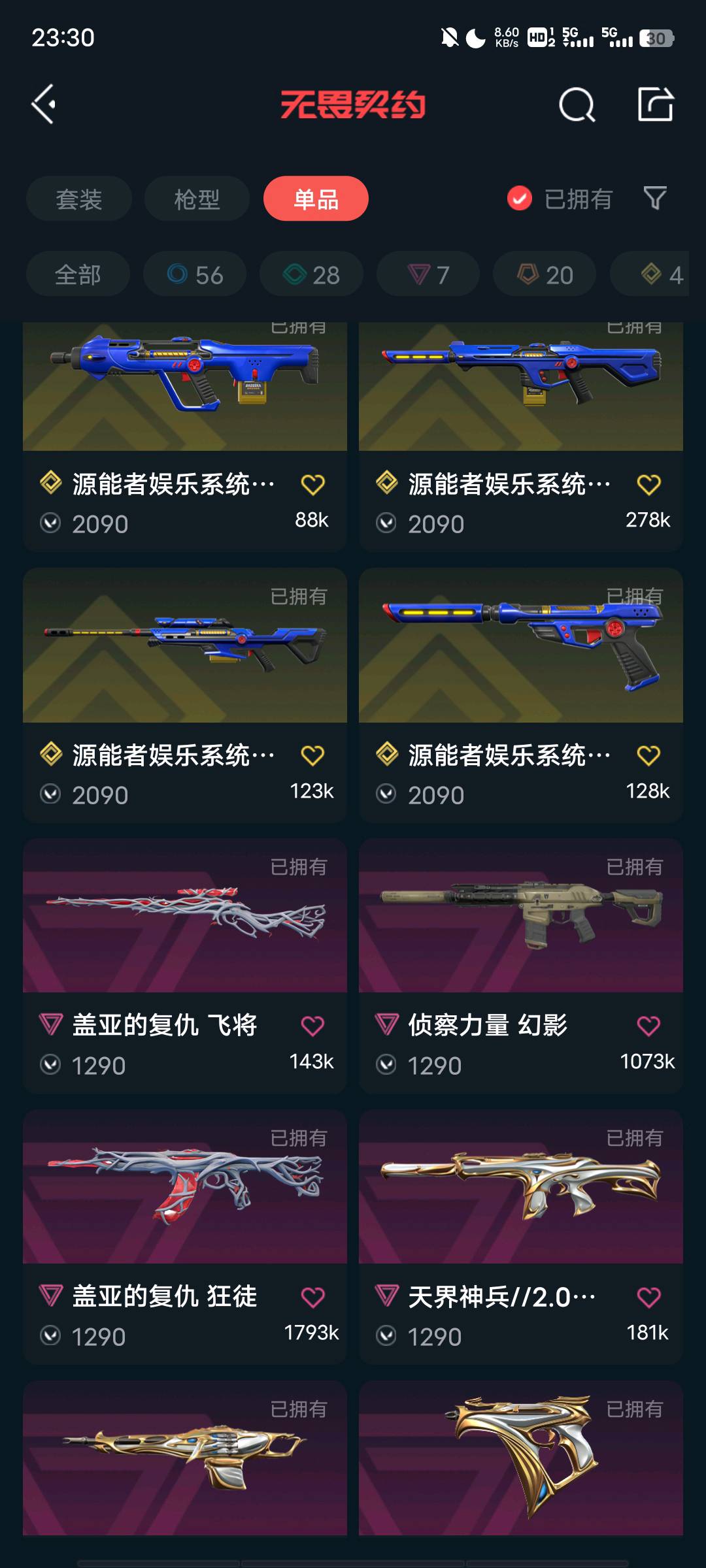Select the 全部 rarity chip
The height and width of the screenshot is (1568, 706).
[x=78, y=274]
